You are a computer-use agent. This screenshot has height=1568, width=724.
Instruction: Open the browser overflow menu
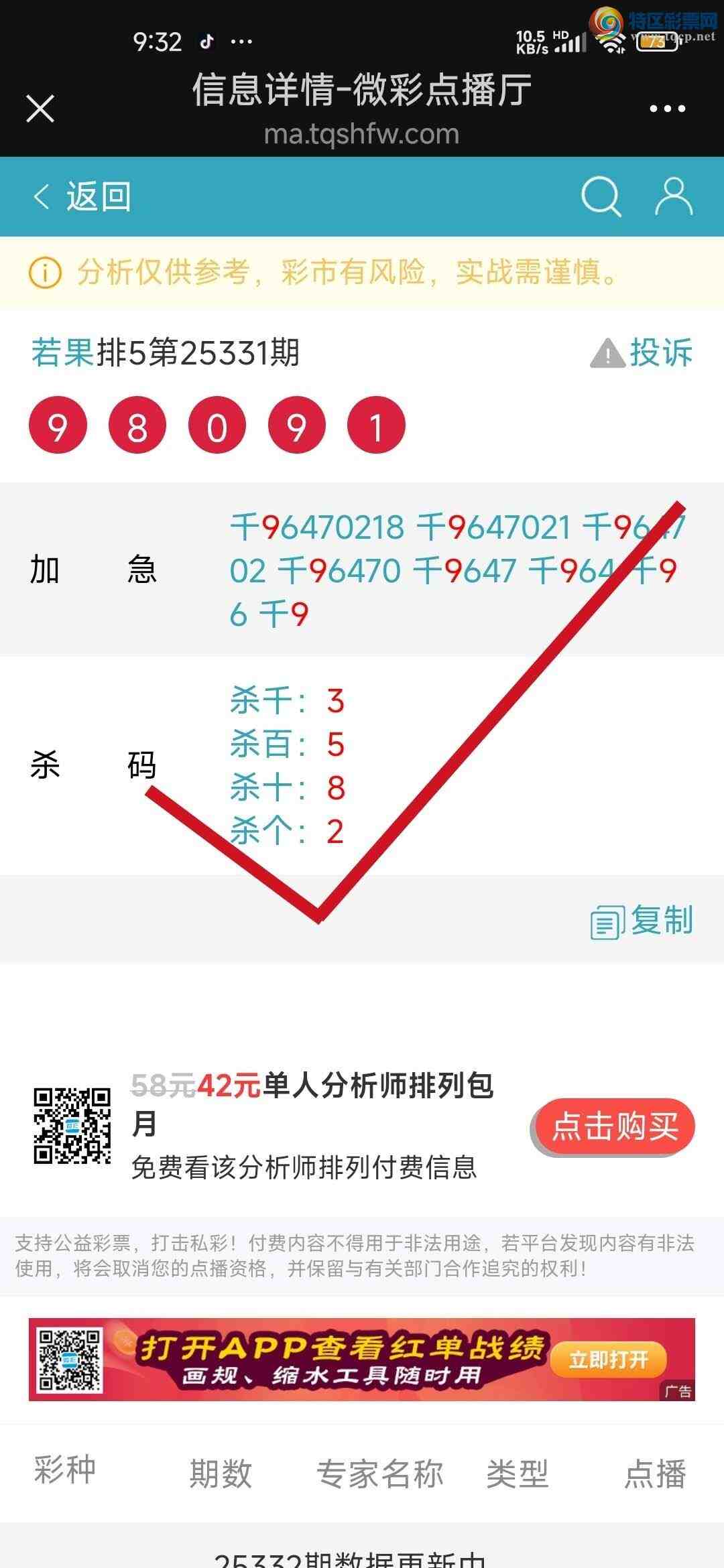(x=667, y=109)
